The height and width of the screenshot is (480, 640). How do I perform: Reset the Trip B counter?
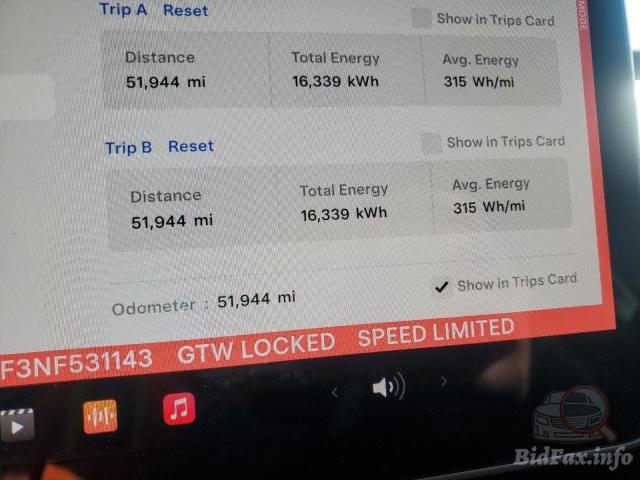click(x=191, y=146)
